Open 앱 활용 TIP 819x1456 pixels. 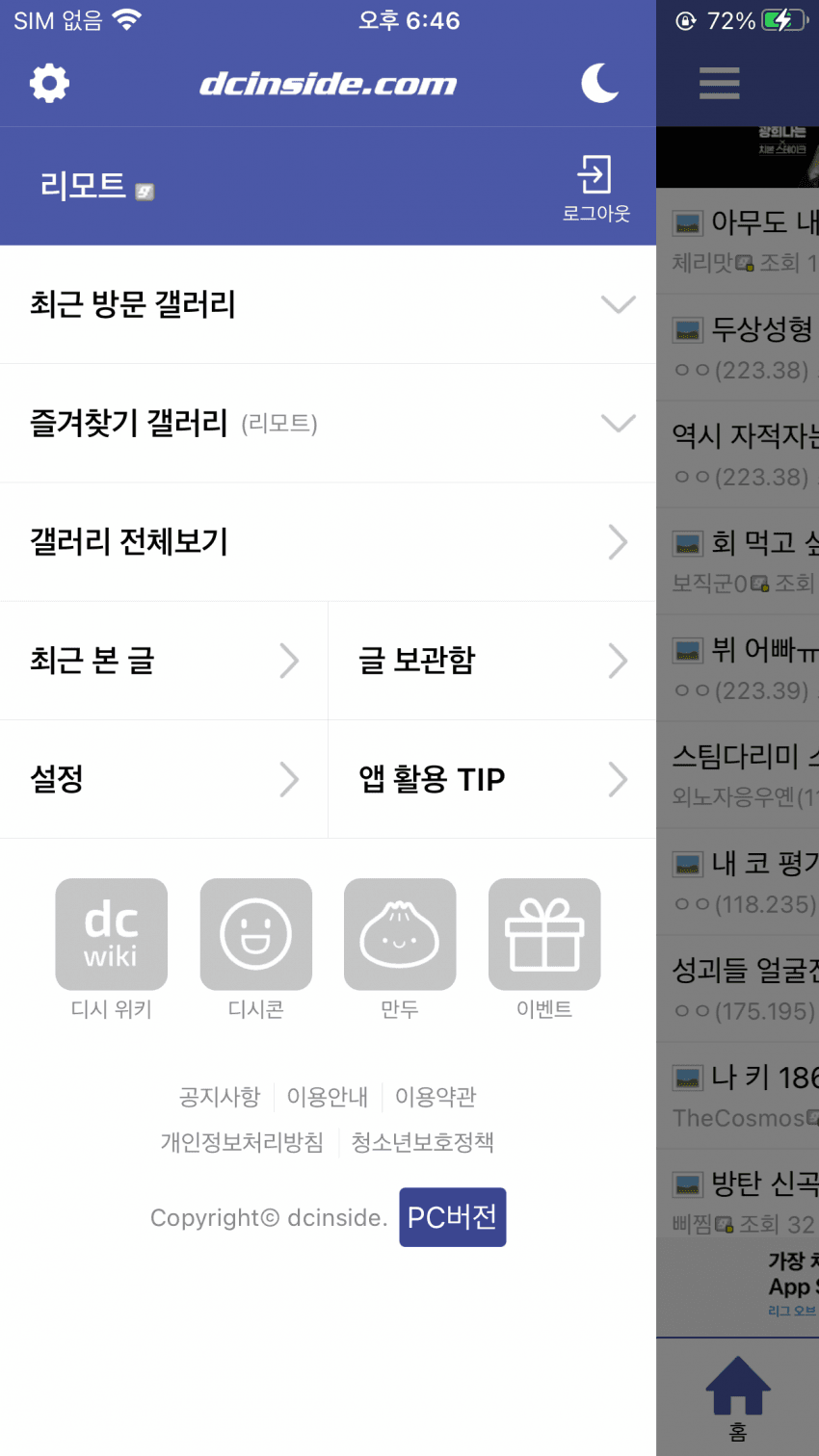point(491,779)
